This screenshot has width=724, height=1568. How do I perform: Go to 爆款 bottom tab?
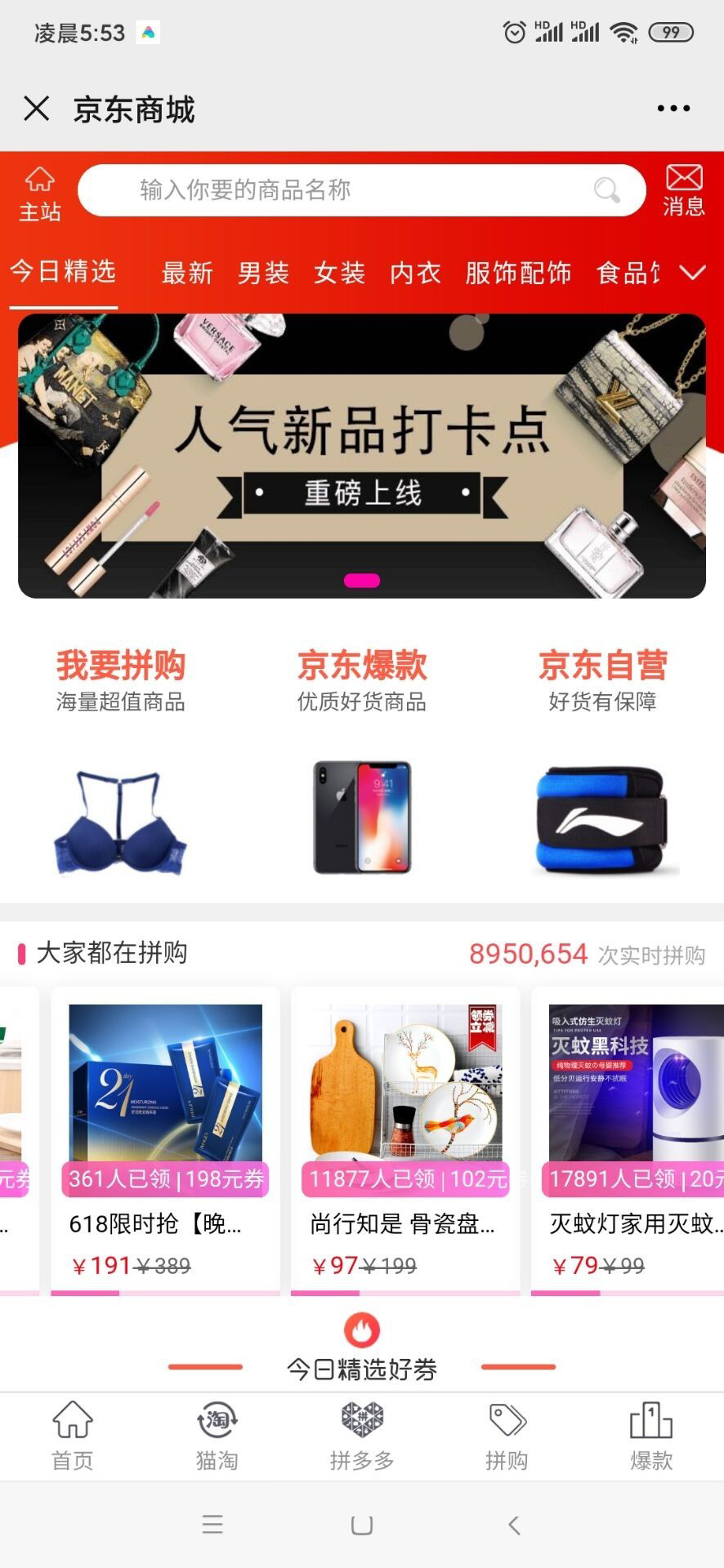(x=651, y=1436)
